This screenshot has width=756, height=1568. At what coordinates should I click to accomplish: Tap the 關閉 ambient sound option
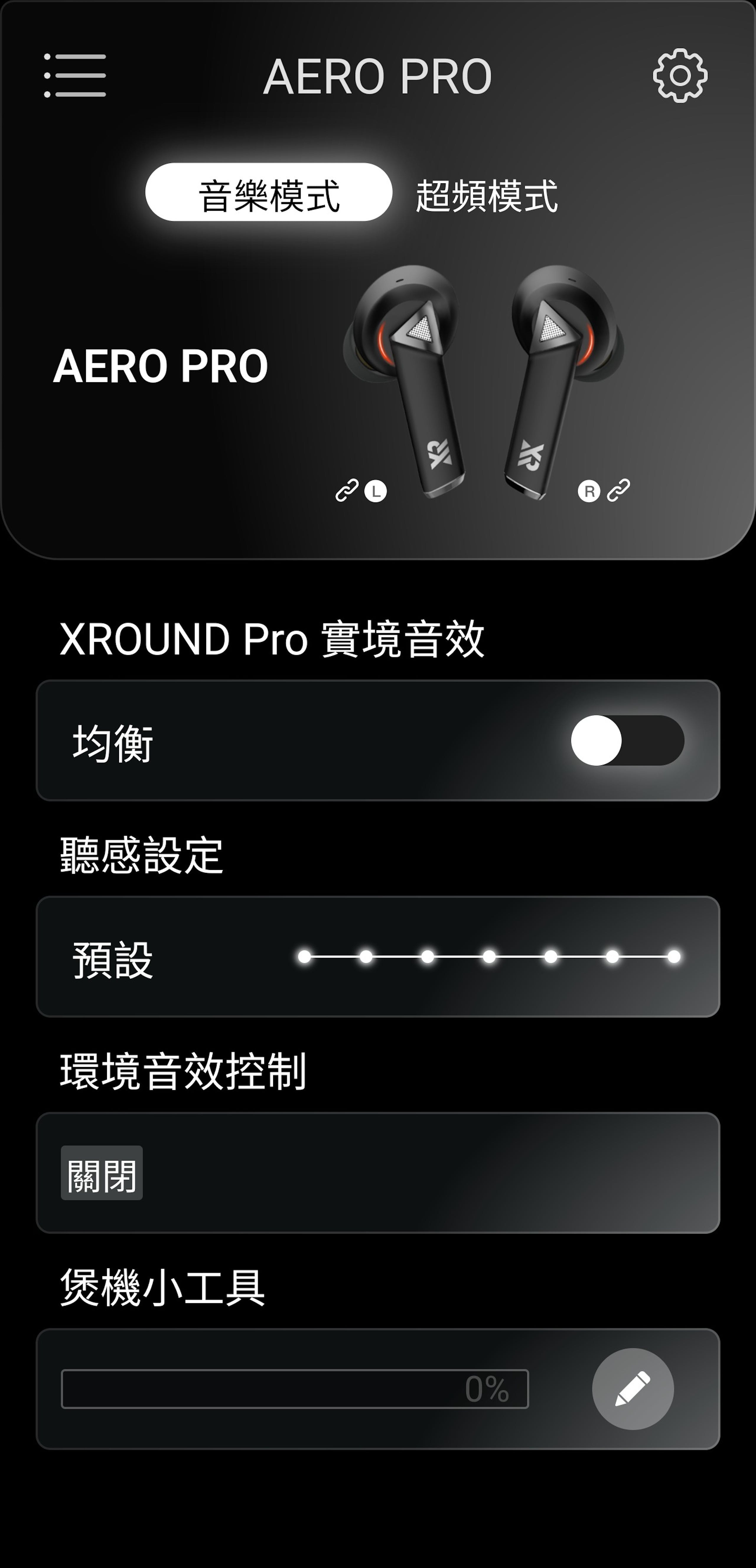tap(102, 1173)
